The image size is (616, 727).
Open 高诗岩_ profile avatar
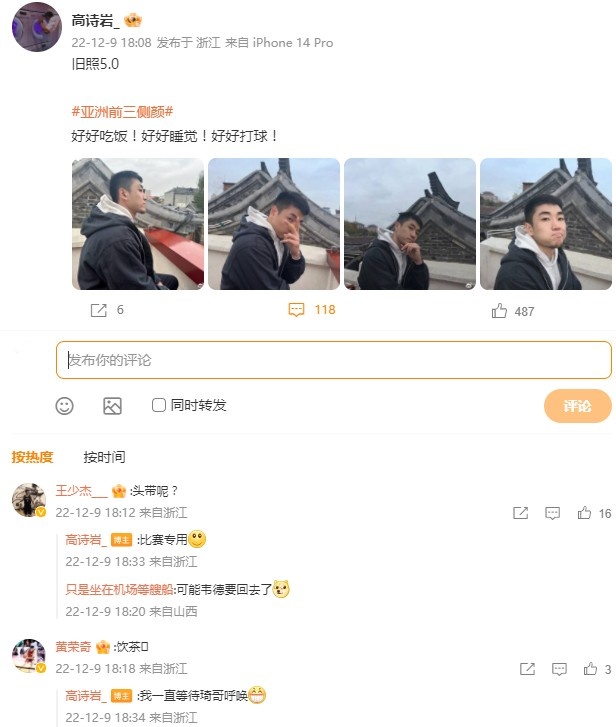pyautogui.click(x=36, y=26)
